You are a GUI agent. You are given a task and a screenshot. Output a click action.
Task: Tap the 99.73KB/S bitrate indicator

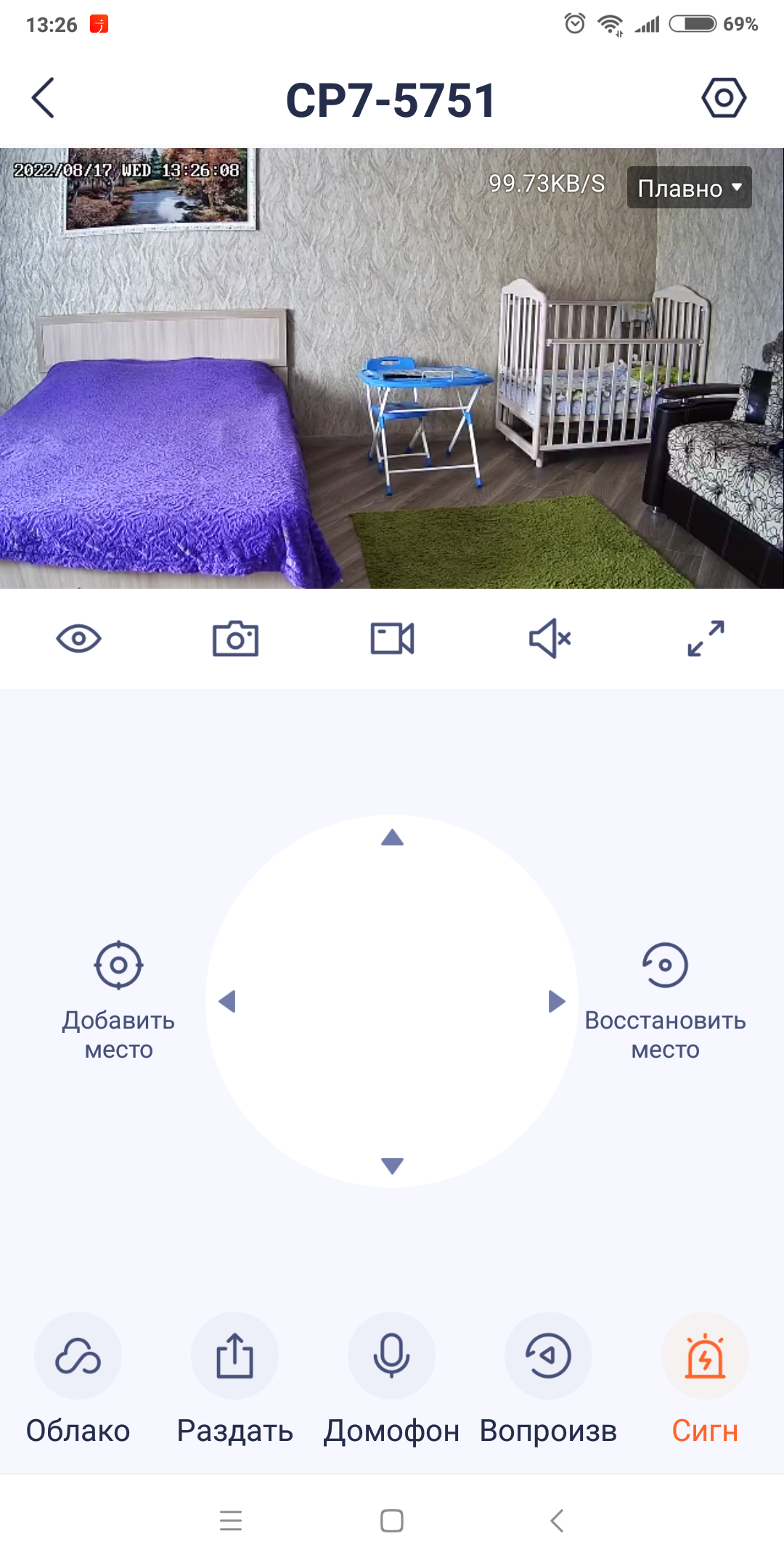coord(545,187)
